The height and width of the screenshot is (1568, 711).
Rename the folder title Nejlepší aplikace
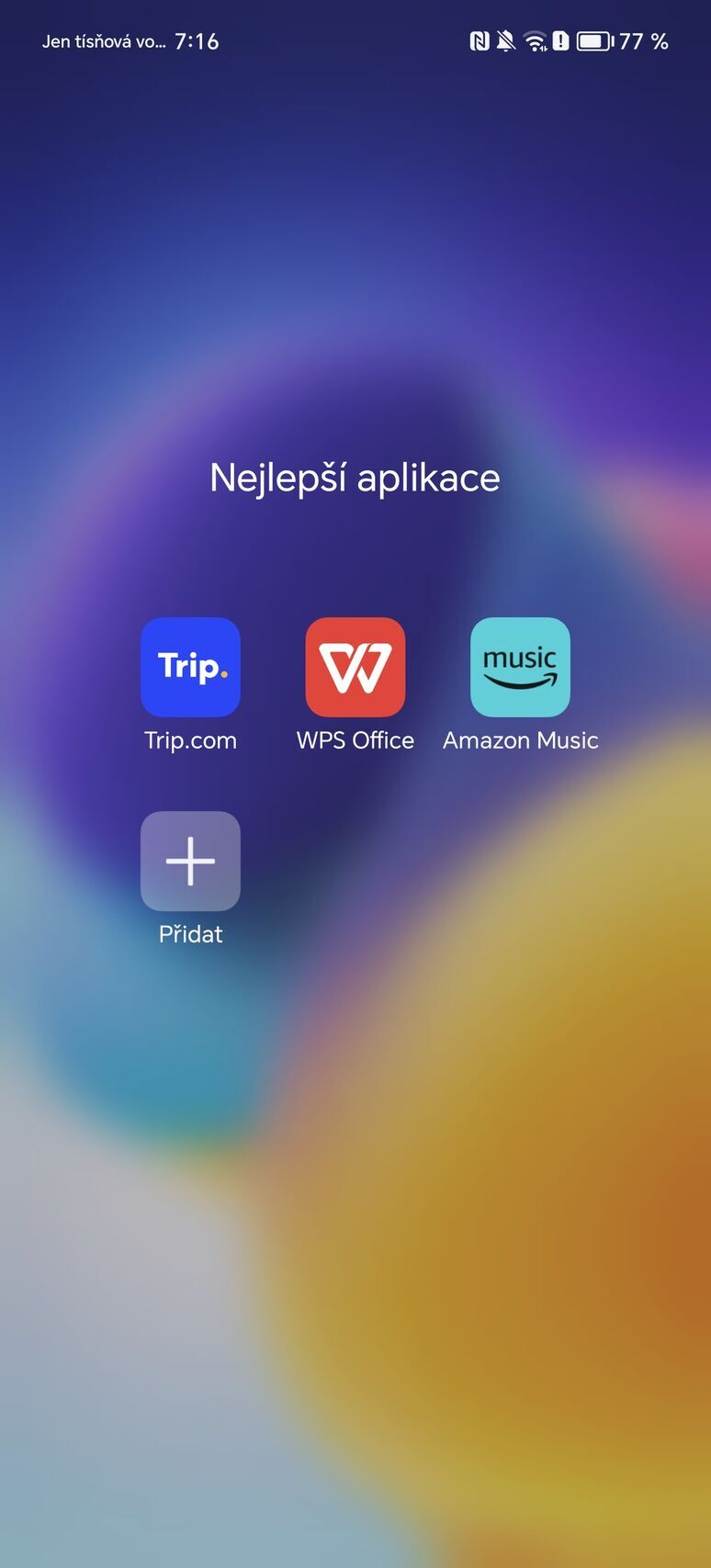(355, 478)
